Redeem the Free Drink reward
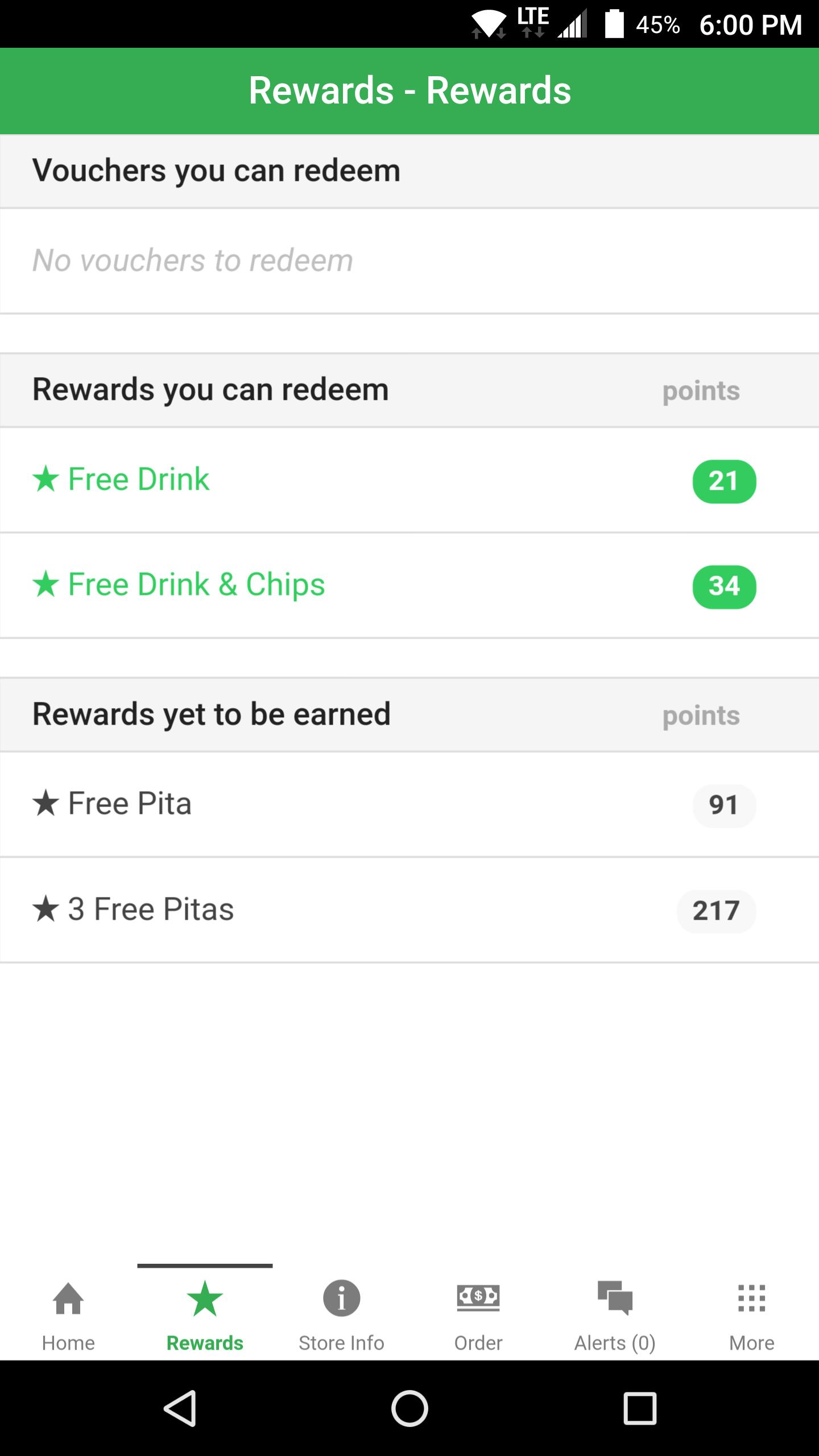Image resolution: width=819 pixels, height=1456 pixels. click(409, 480)
